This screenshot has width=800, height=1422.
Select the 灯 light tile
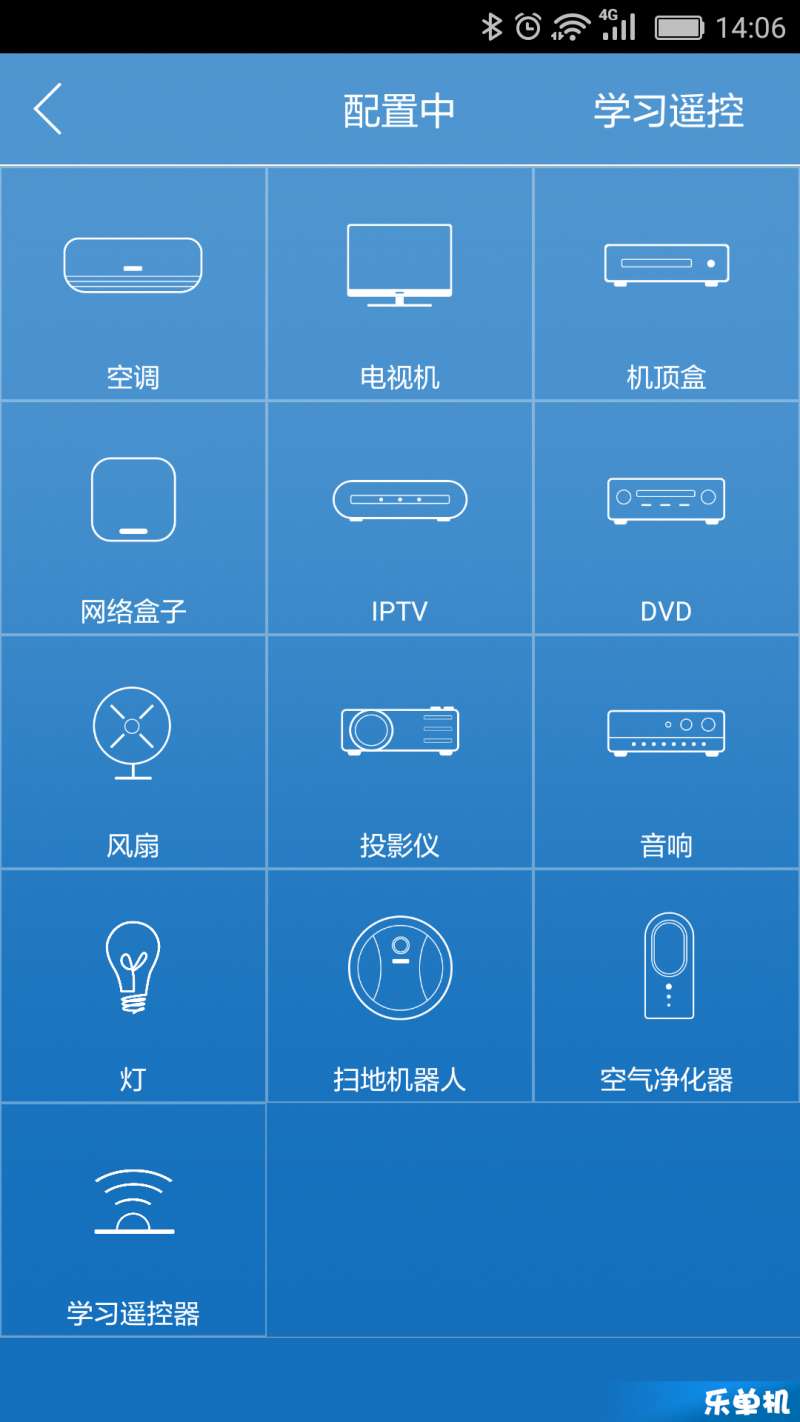pos(133,986)
